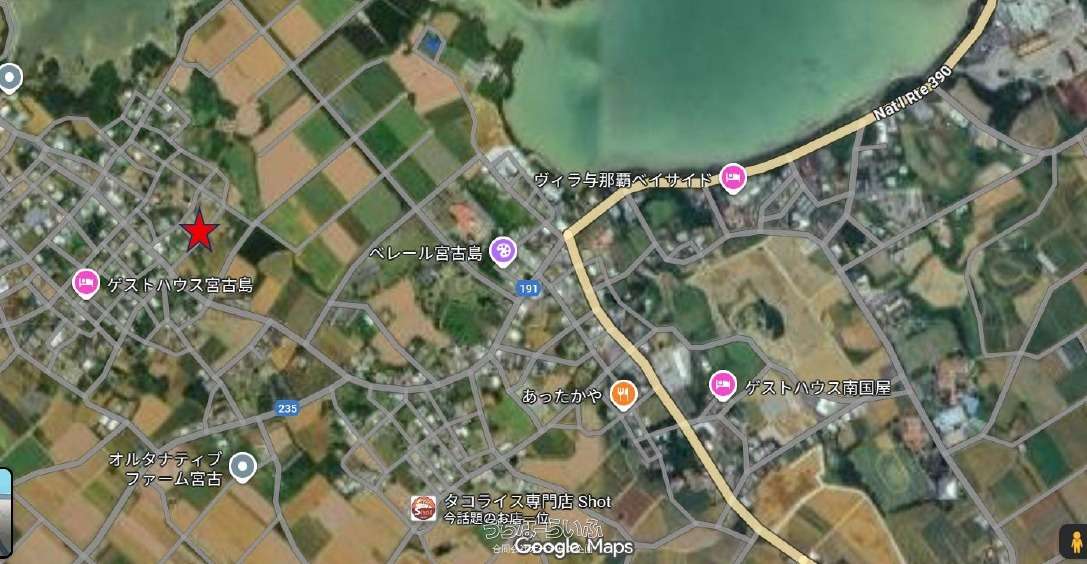
Task: Open the ヴィラ与那覇ベイサイド hotel pin
Action: [x=732, y=178]
